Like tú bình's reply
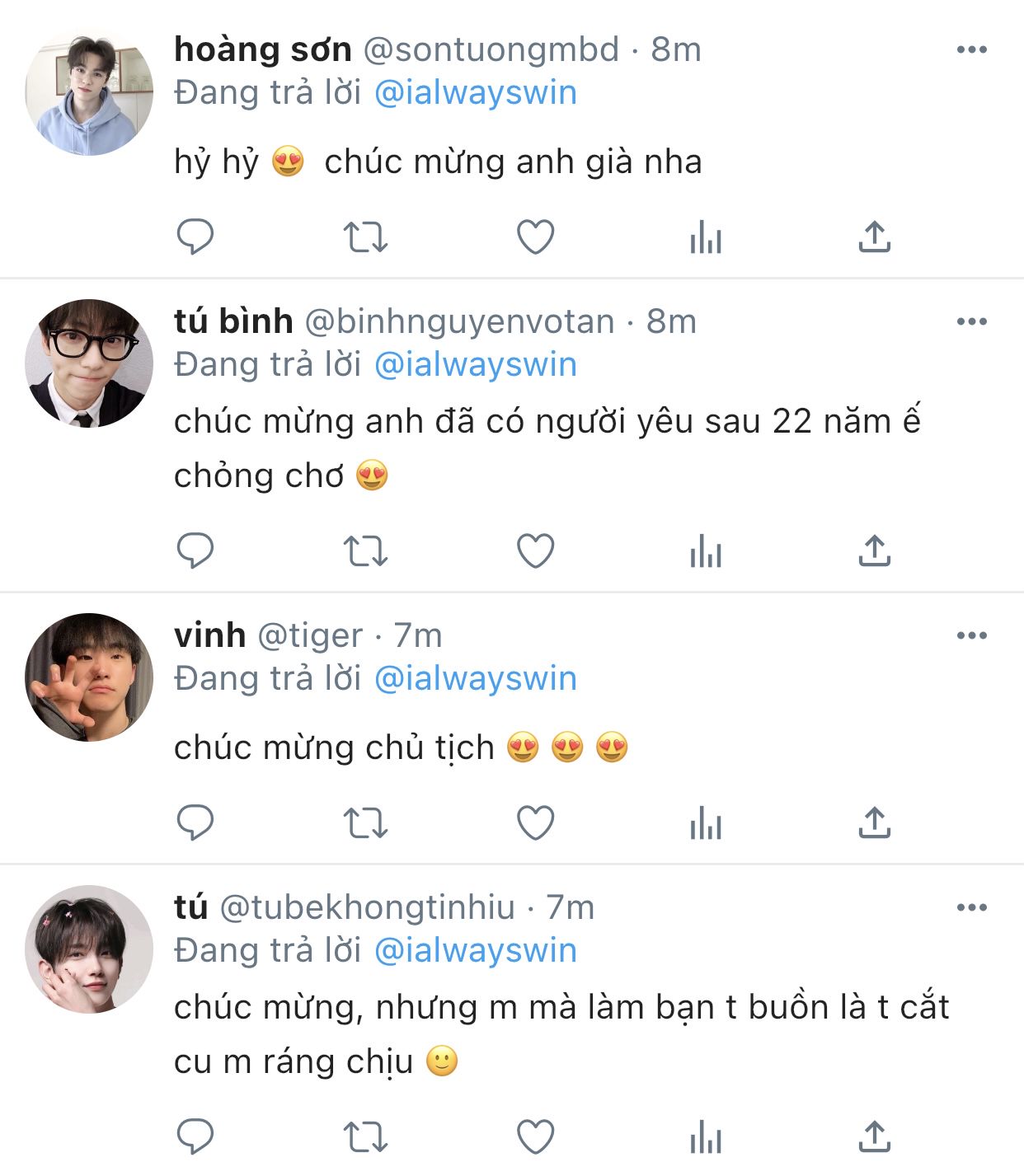 click(535, 551)
